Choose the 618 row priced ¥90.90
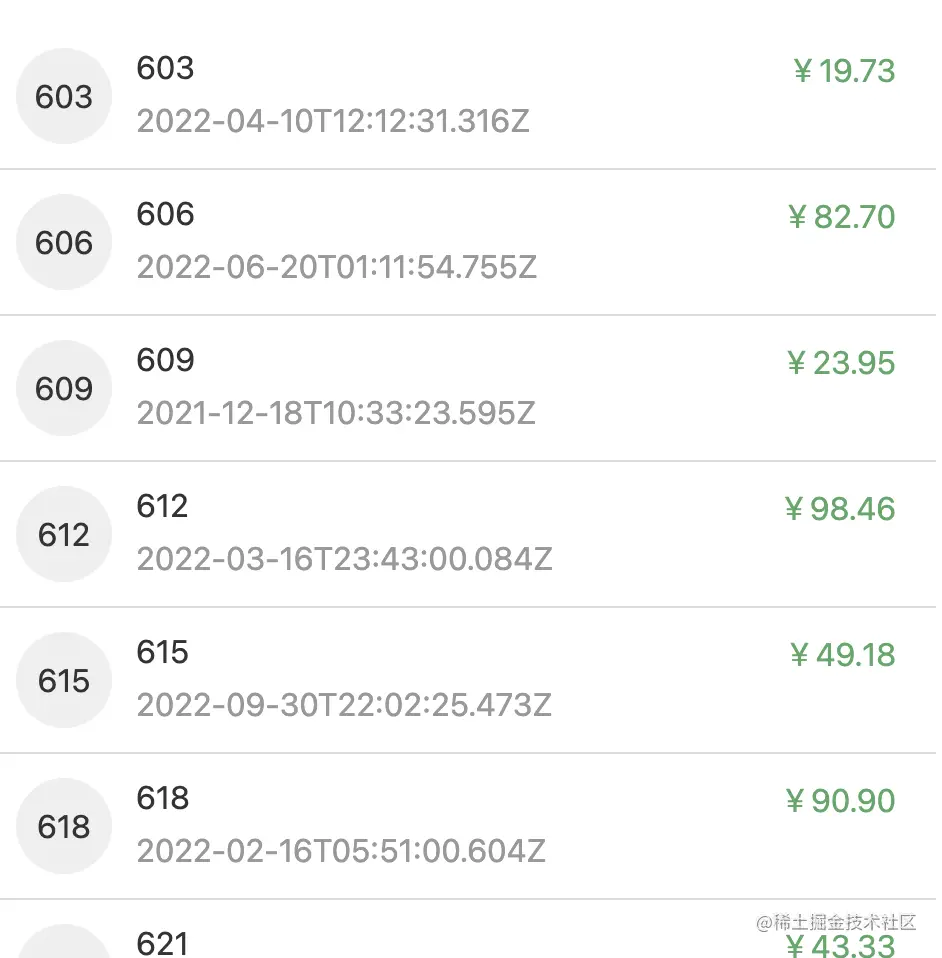 (x=468, y=826)
